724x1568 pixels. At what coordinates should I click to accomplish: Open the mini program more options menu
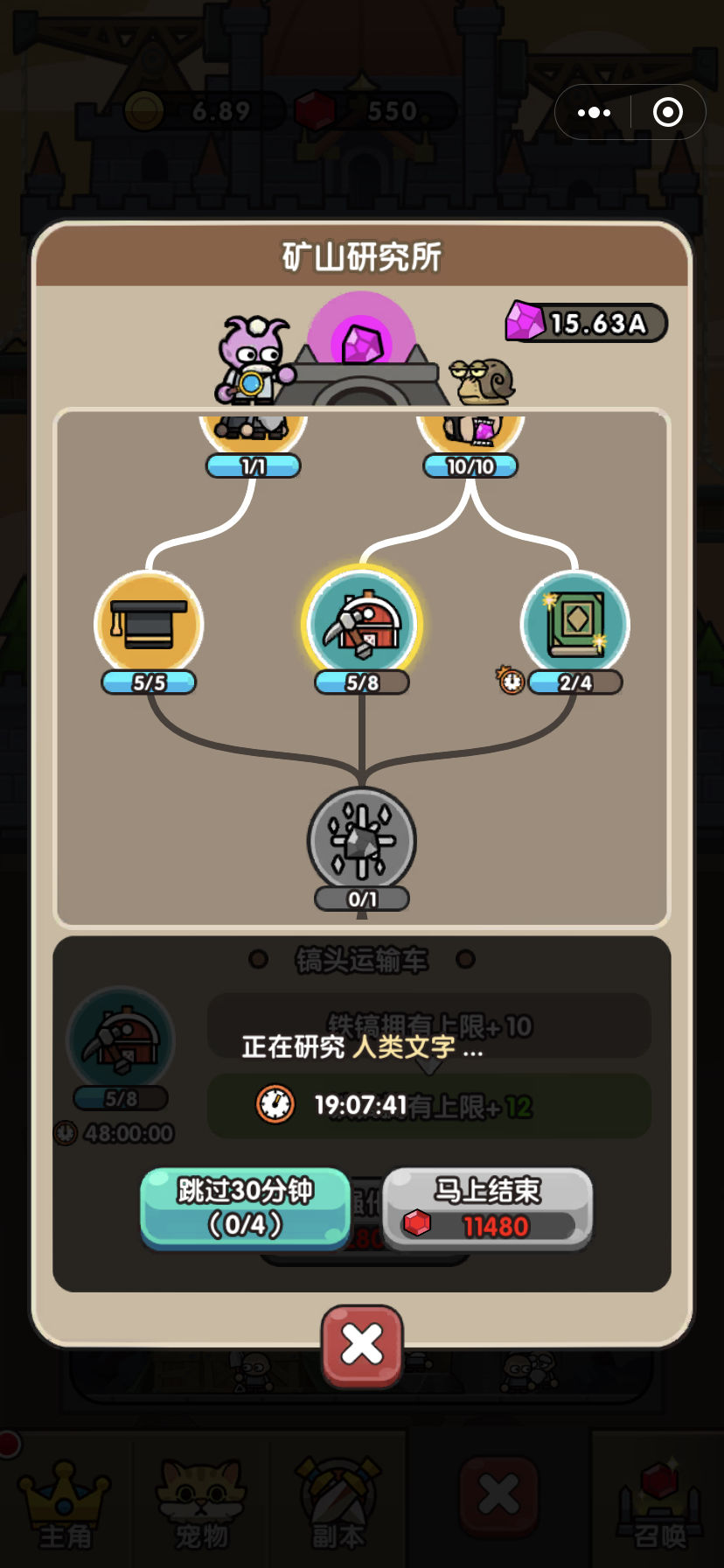click(x=595, y=112)
